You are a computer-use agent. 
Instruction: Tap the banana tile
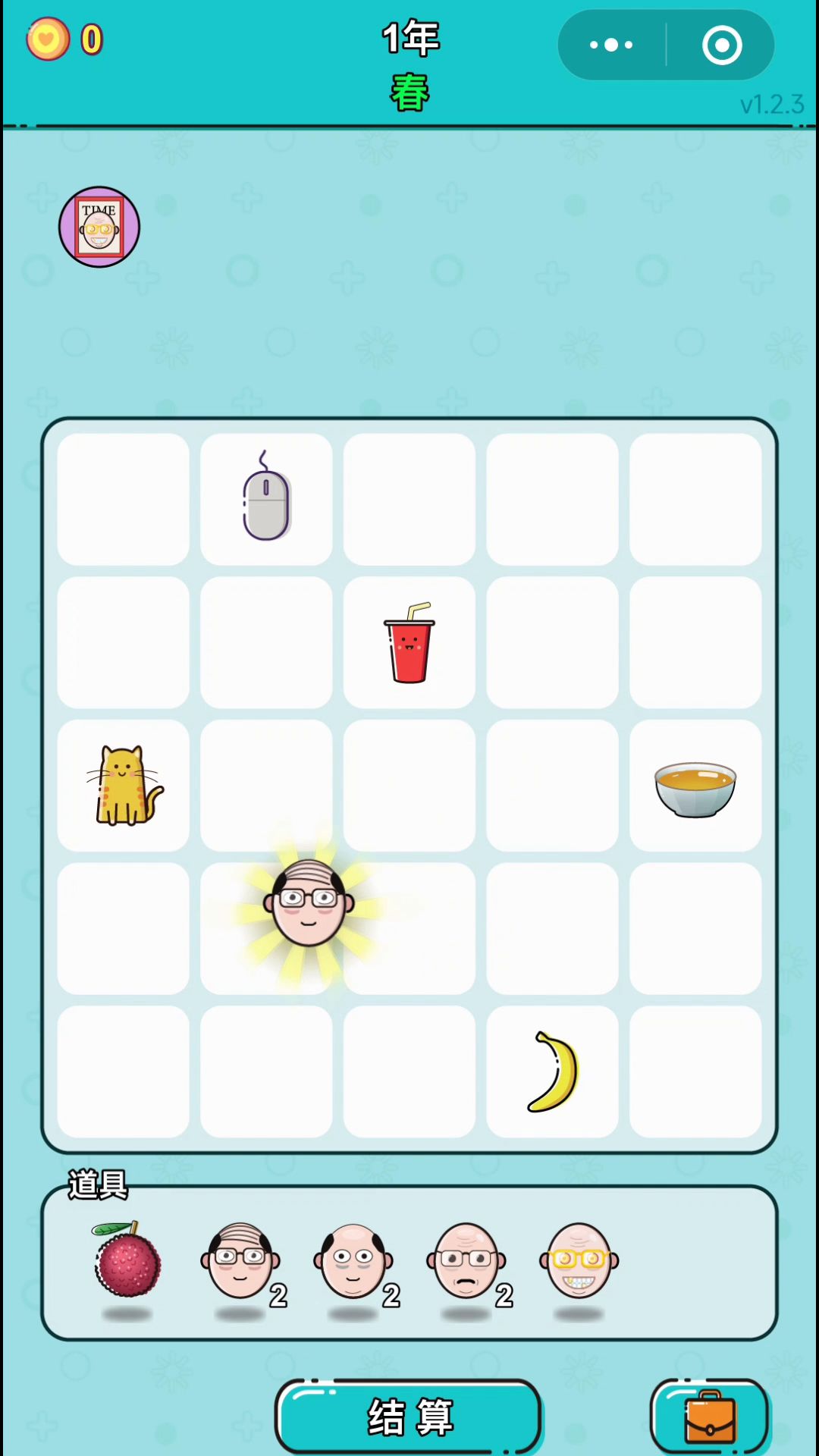coord(553,1072)
